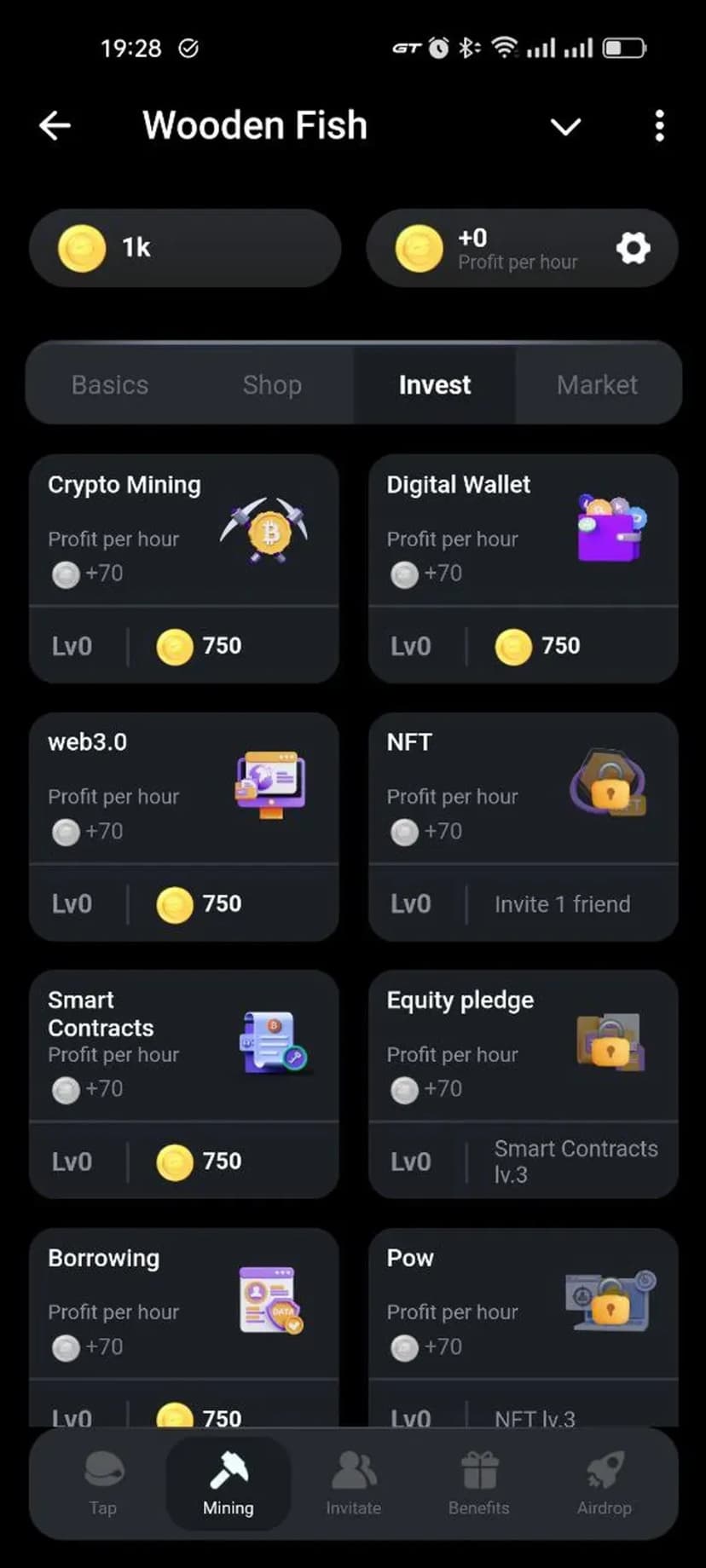Open the three-dot overflow menu

point(659,126)
